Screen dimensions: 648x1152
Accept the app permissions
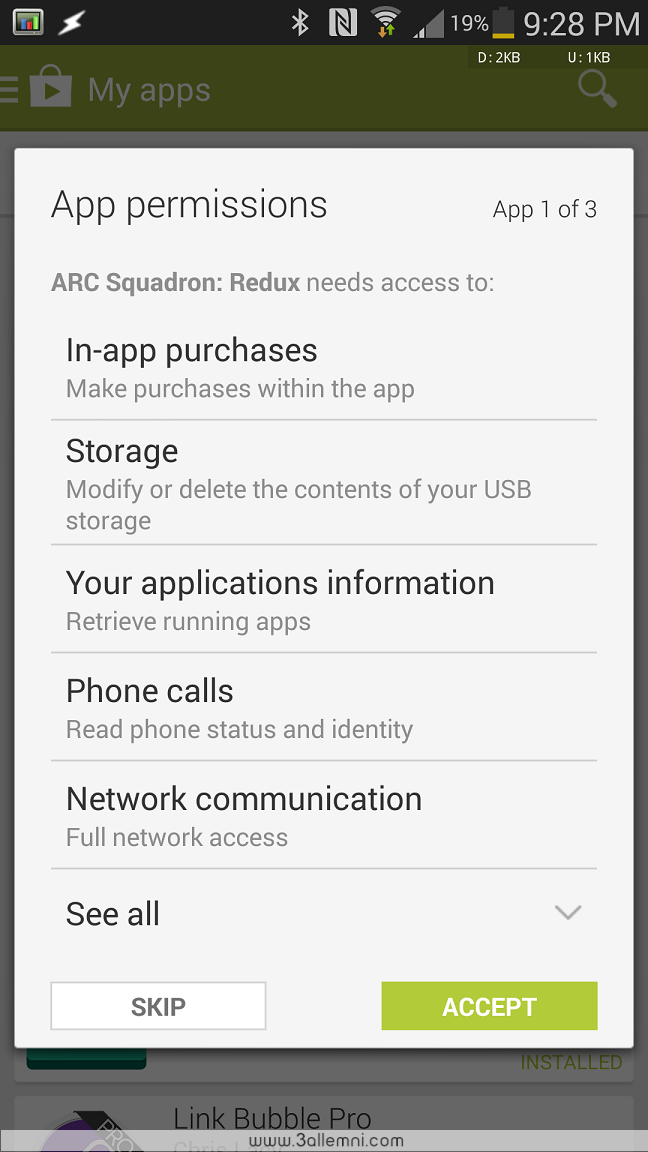point(489,1006)
